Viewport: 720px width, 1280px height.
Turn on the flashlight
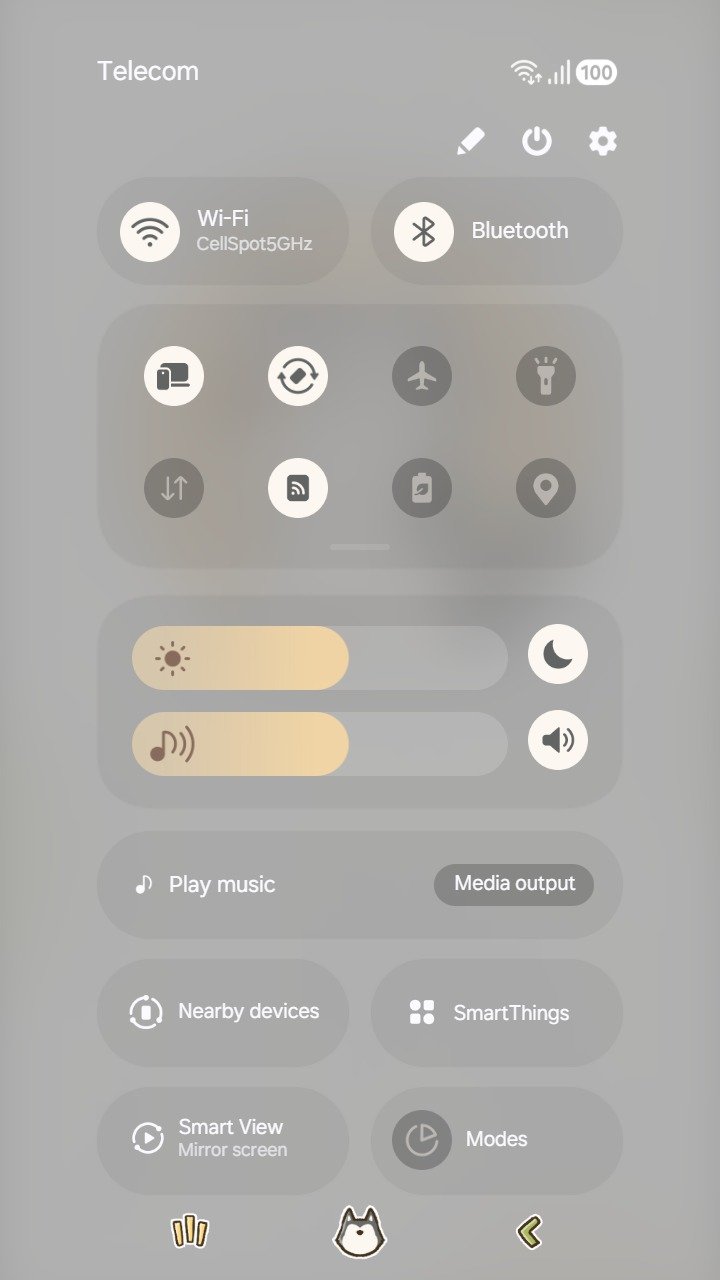coord(546,377)
